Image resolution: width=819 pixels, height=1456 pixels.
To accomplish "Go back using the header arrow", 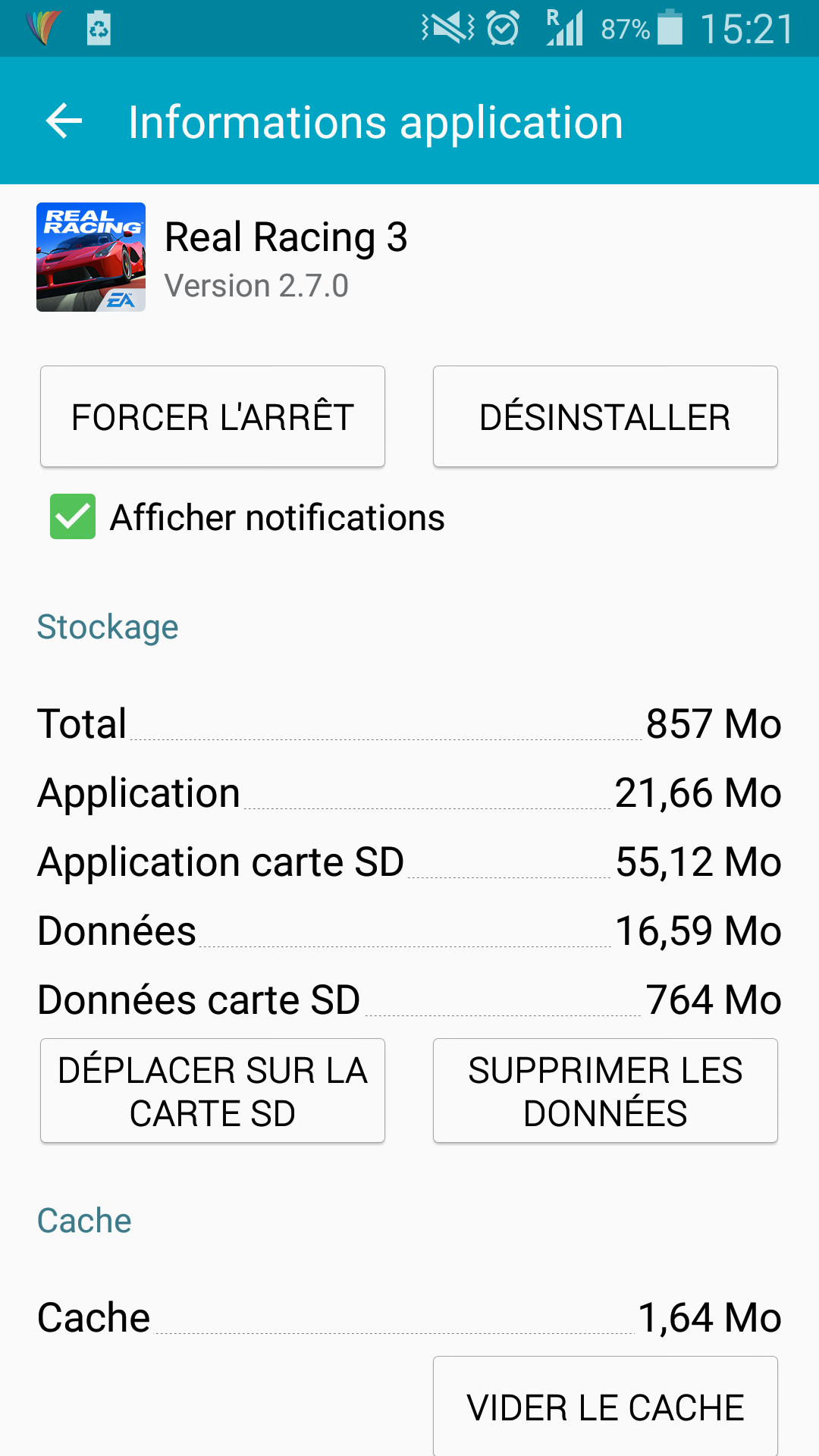I will pos(64,121).
